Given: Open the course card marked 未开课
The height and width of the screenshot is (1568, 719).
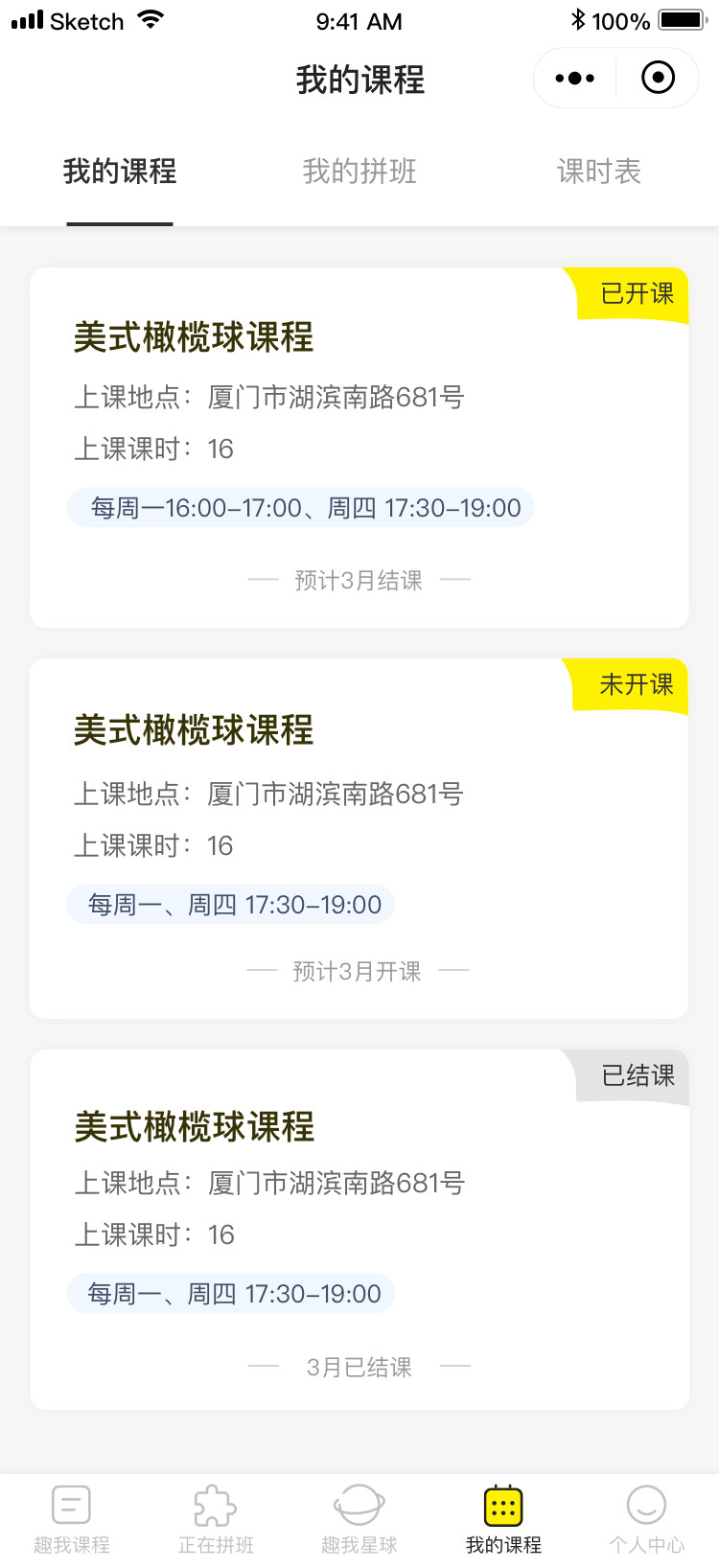Looking at the screenshot, I should coord(359,839).
